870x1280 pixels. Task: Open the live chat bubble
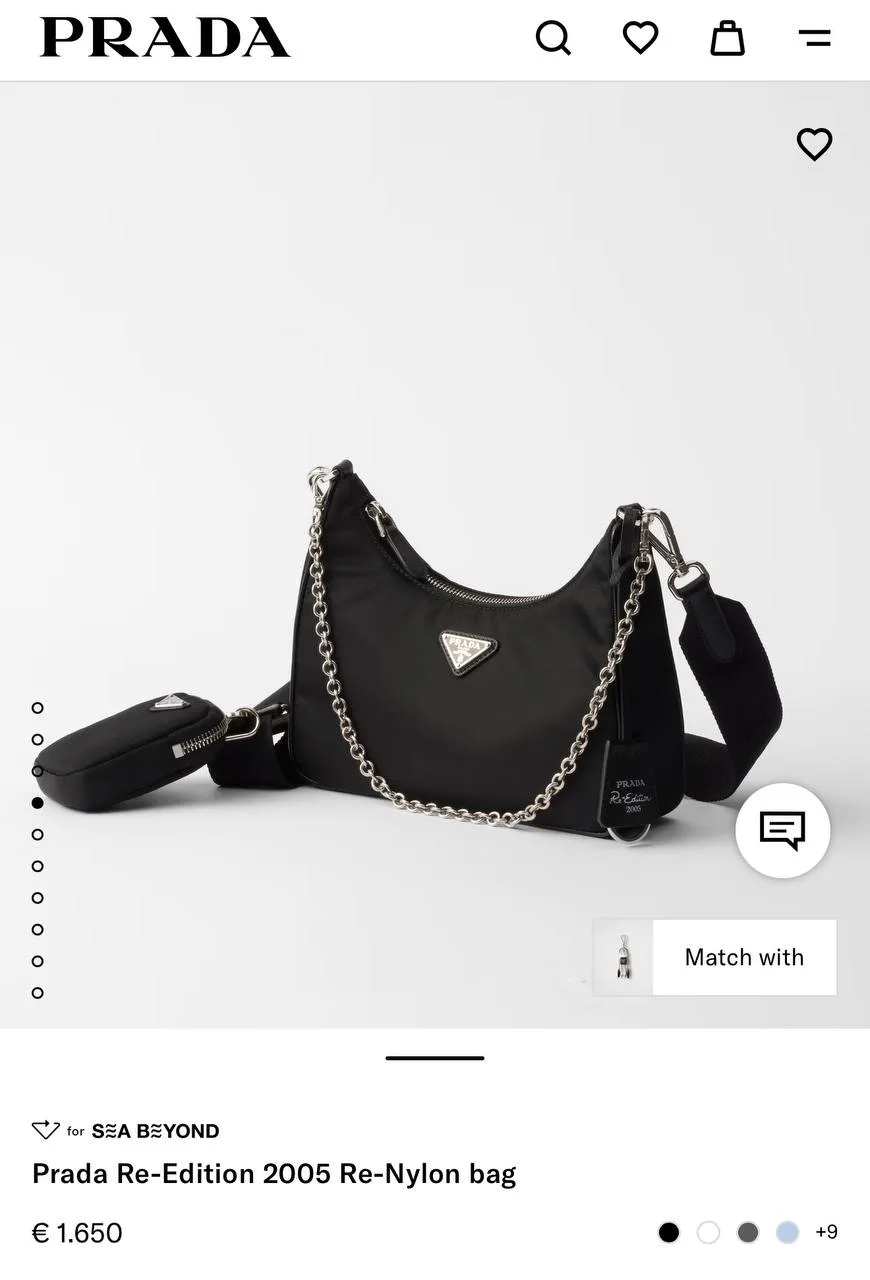point(783,831)
